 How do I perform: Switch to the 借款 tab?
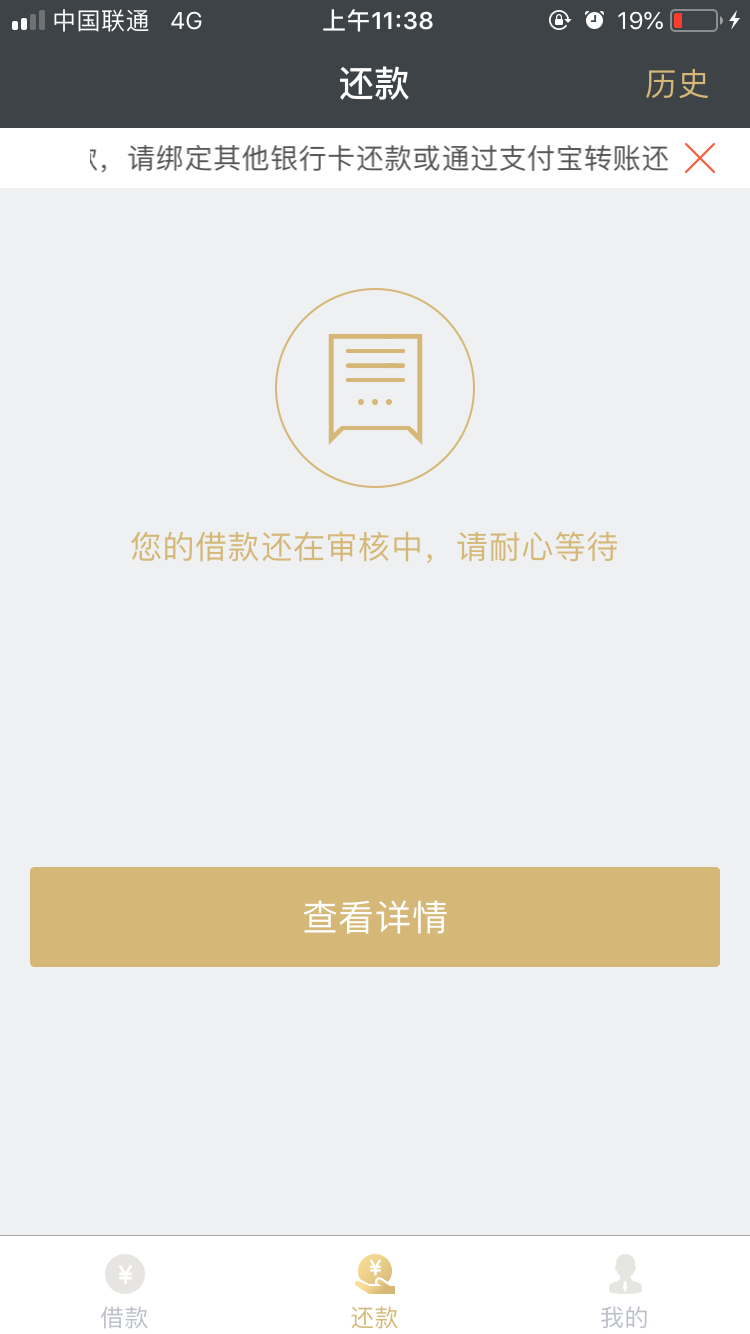[125, 1290]
